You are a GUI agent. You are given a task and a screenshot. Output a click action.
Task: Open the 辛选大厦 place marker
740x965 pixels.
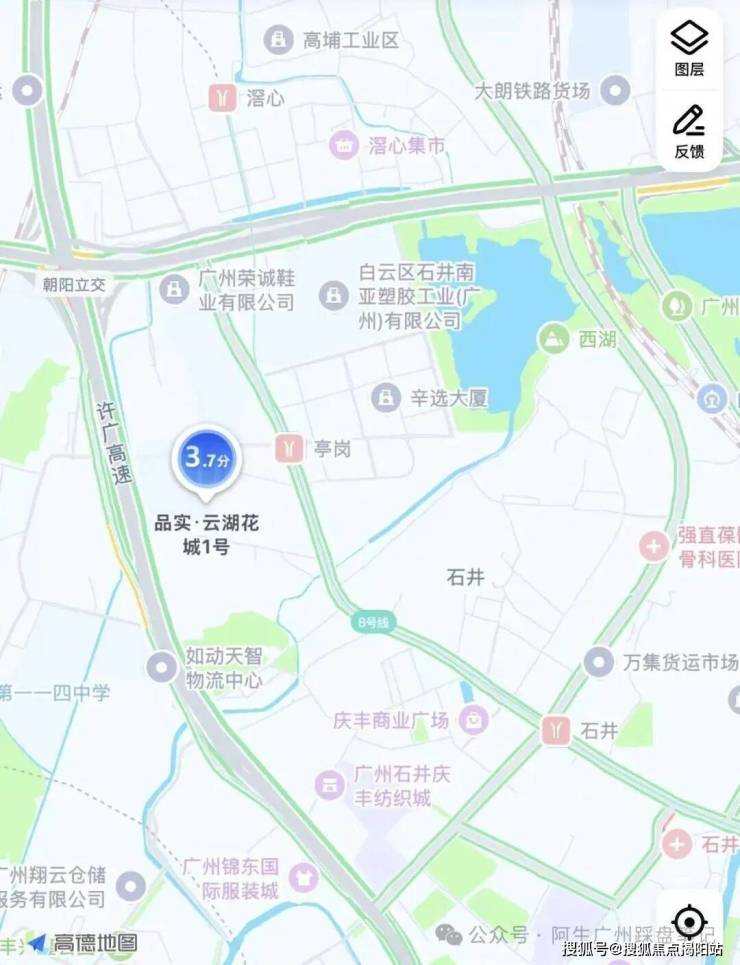coord(386,398)
